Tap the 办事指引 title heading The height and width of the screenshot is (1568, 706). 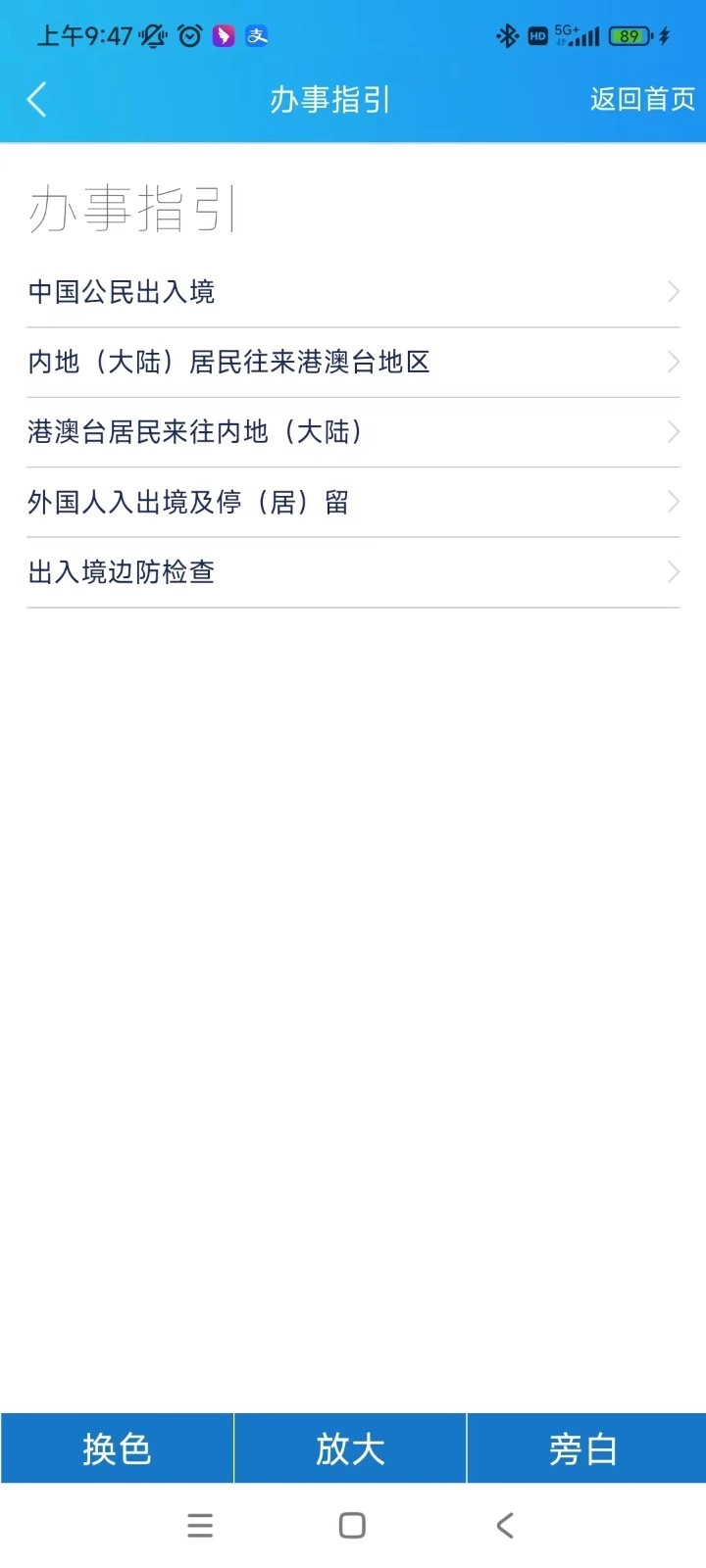(130, 208)
